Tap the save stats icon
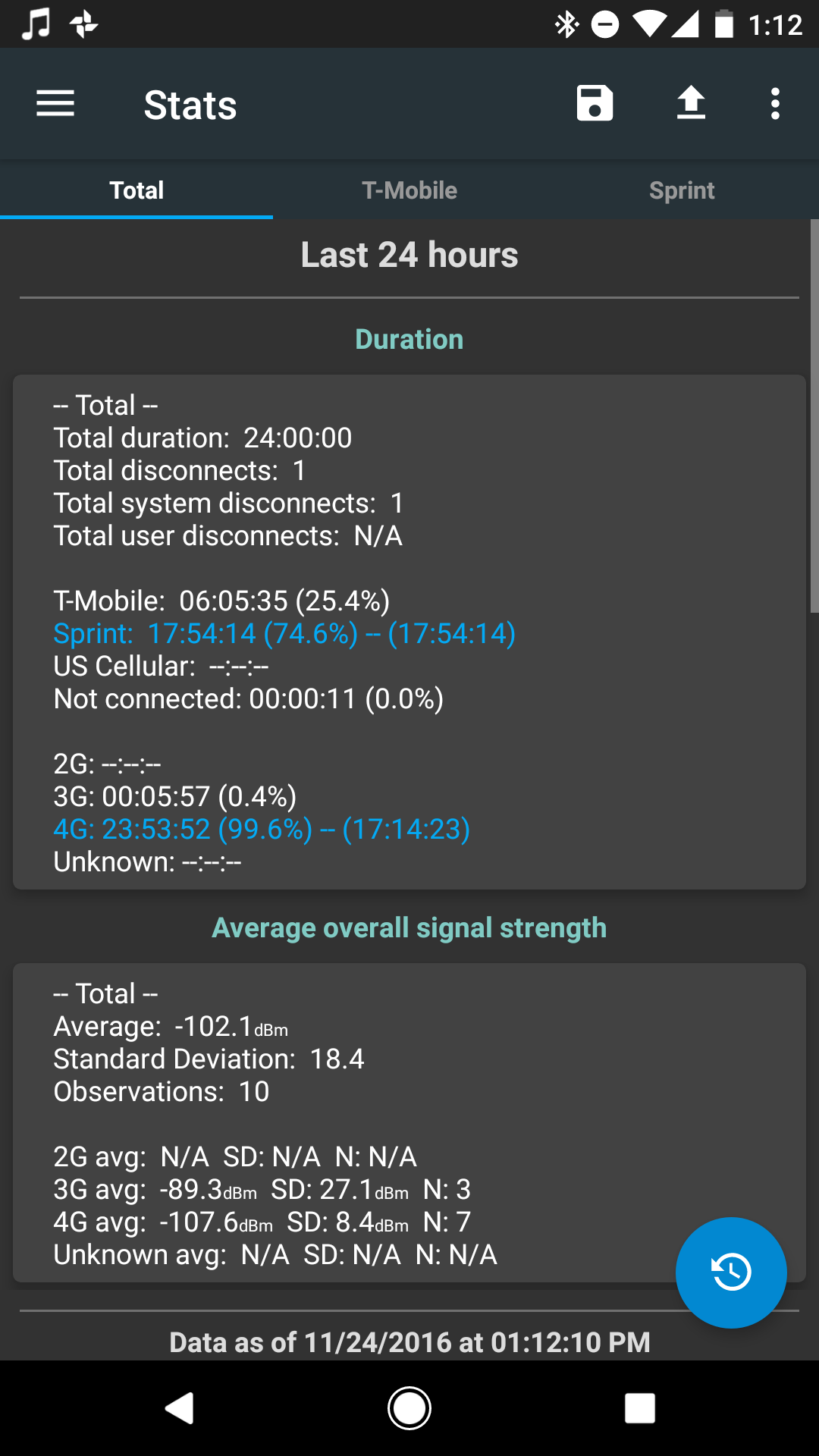This screenshot has height=1456, width=819. [x=595, y=104]
